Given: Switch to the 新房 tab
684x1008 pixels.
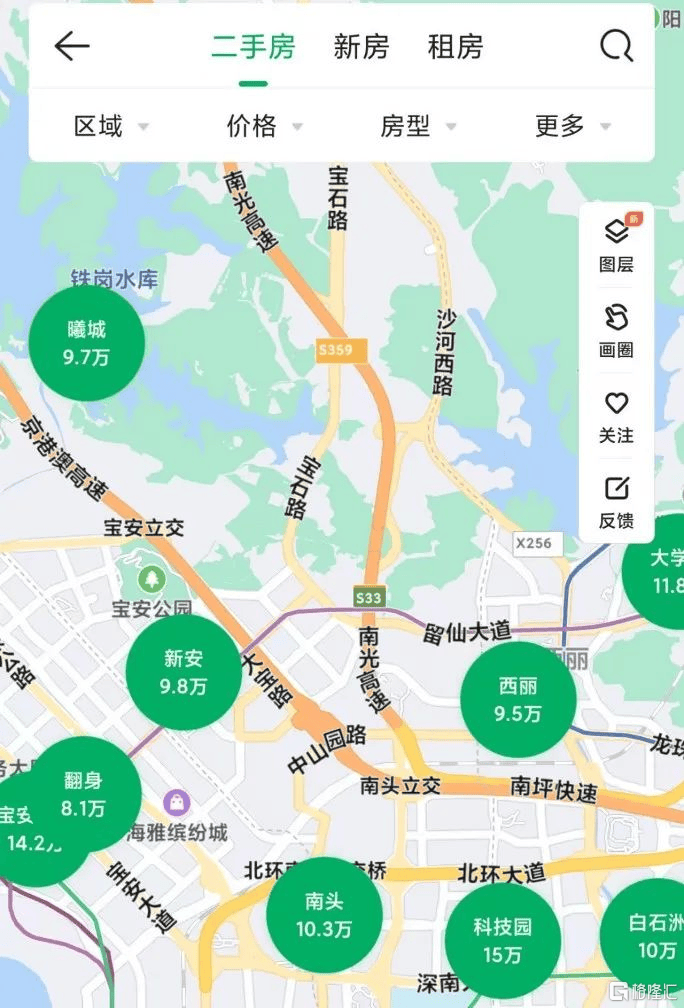Looking at the screenshot, I should pos(361,47).
